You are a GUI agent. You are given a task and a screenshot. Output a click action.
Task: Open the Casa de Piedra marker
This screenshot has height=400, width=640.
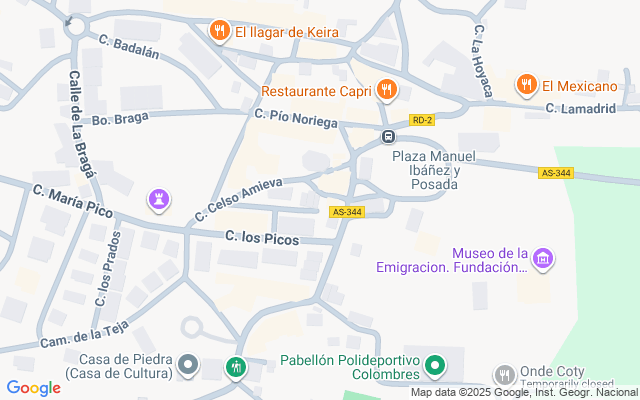point(189,368)
